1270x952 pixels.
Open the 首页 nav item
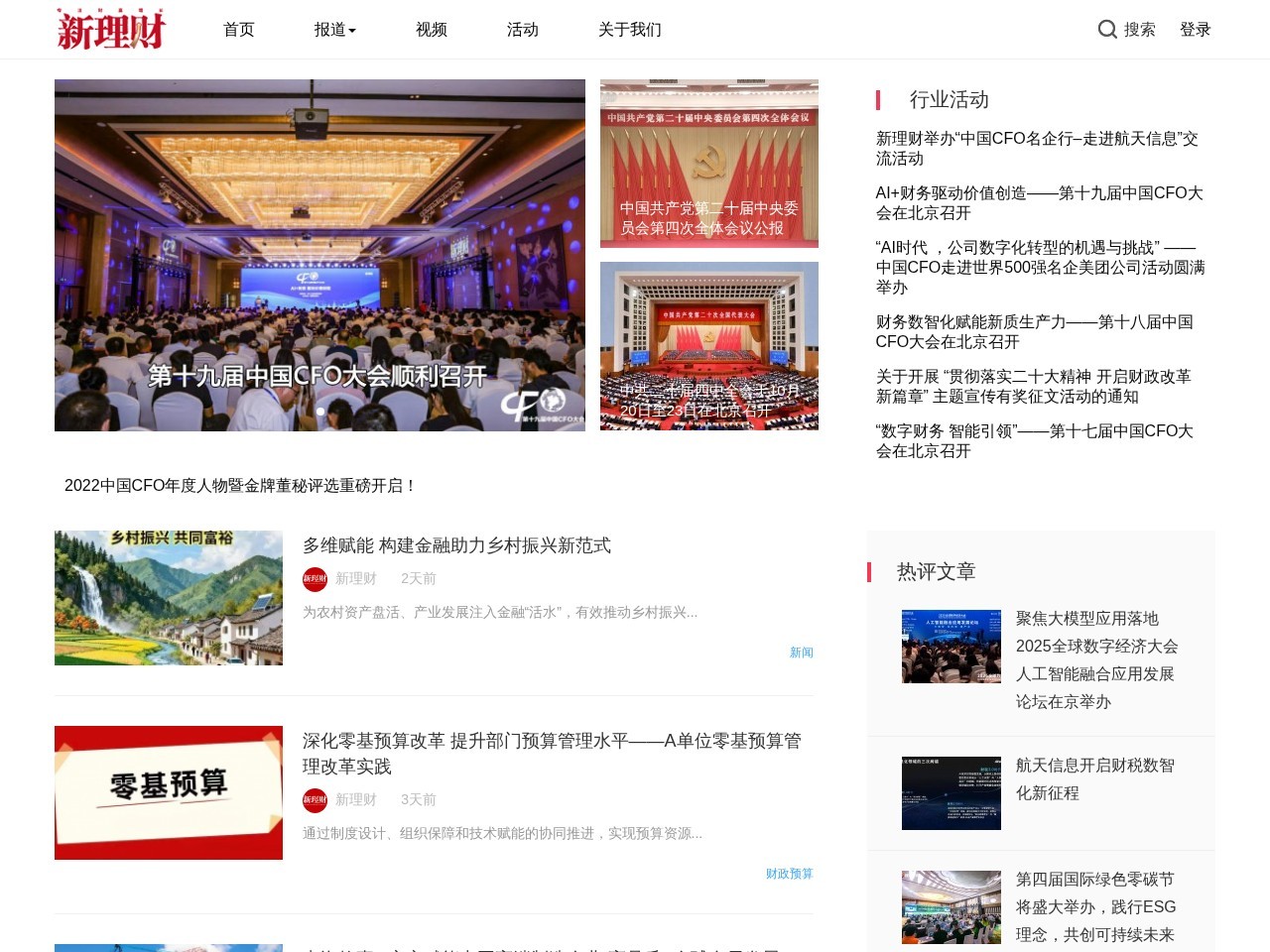[x=238, y=30]
